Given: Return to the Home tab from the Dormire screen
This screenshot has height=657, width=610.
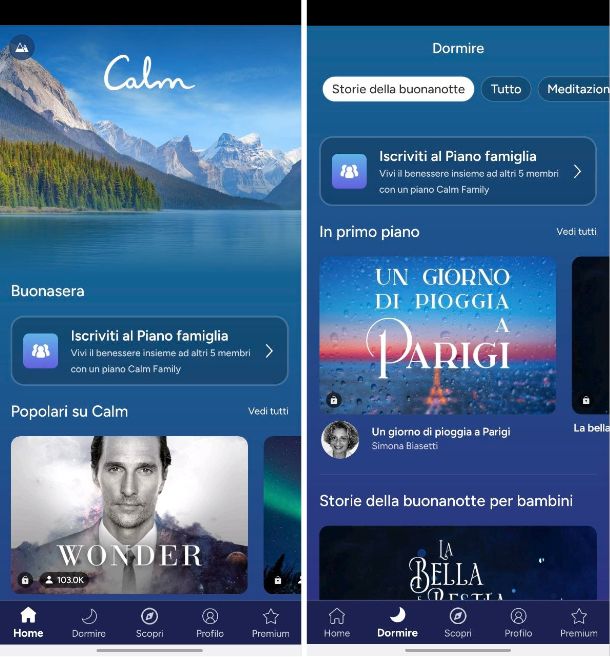Looking at the screenshot, I should click(x=337, y=622).
